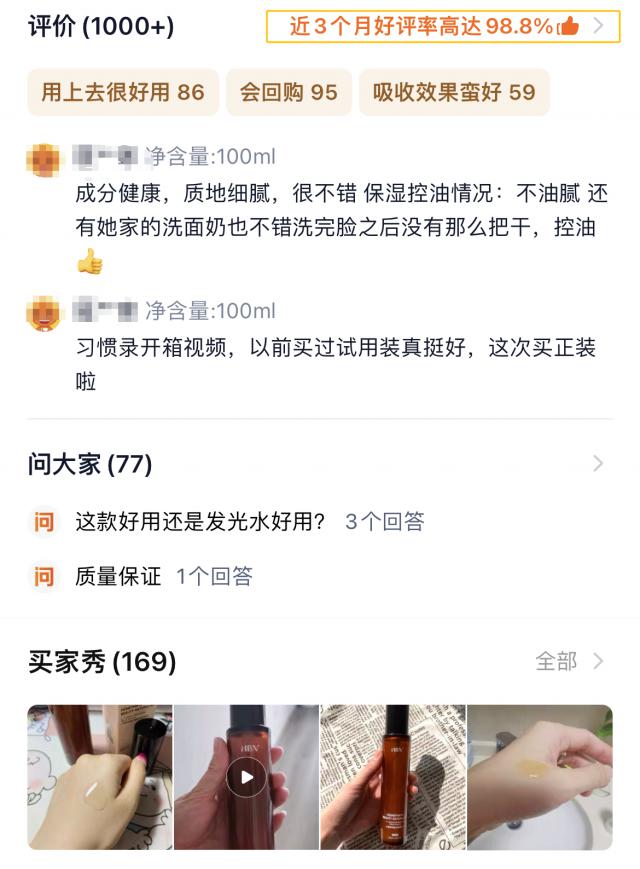Open buyer photo of bottle on newspaper
Viewport: 640px width, 869px height.
click(x=393, y=777)
